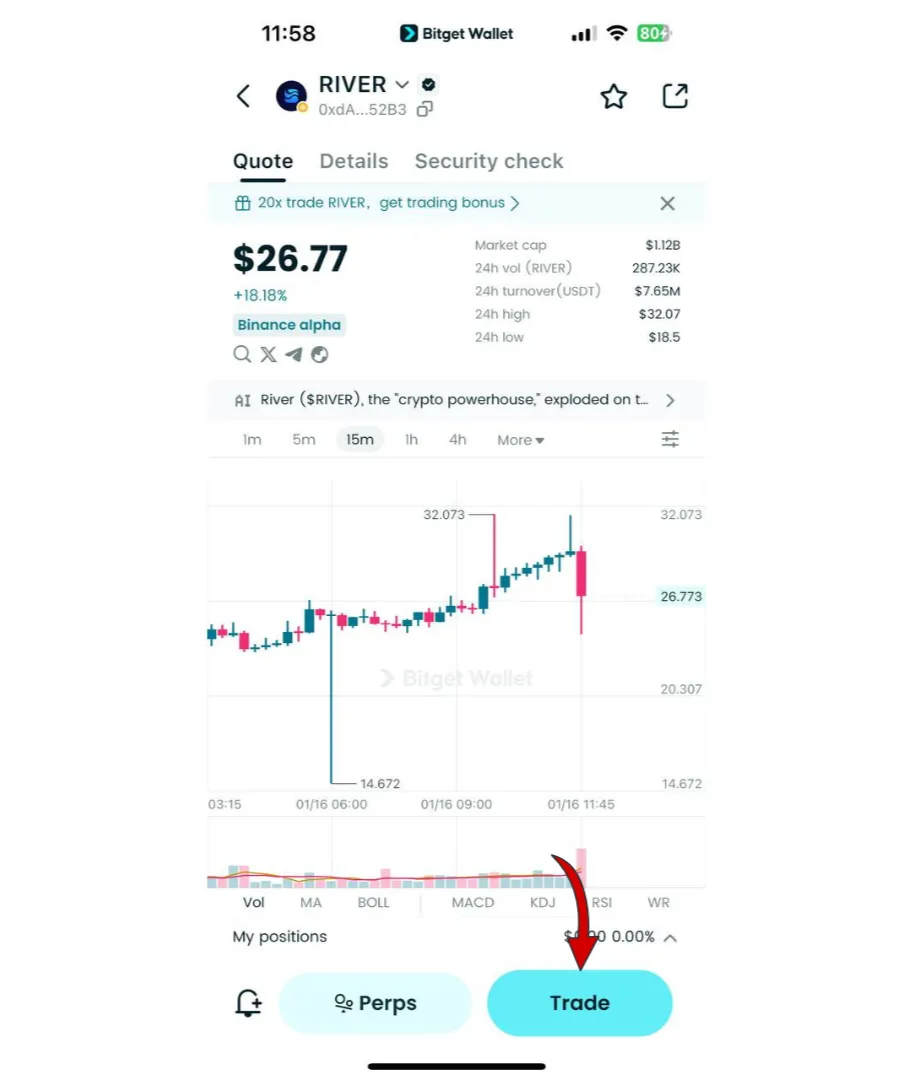This screenshot has width=915, height=1080.
Task: Open the 20x trade RIVER bonus banner
Action: coord(380,203)
